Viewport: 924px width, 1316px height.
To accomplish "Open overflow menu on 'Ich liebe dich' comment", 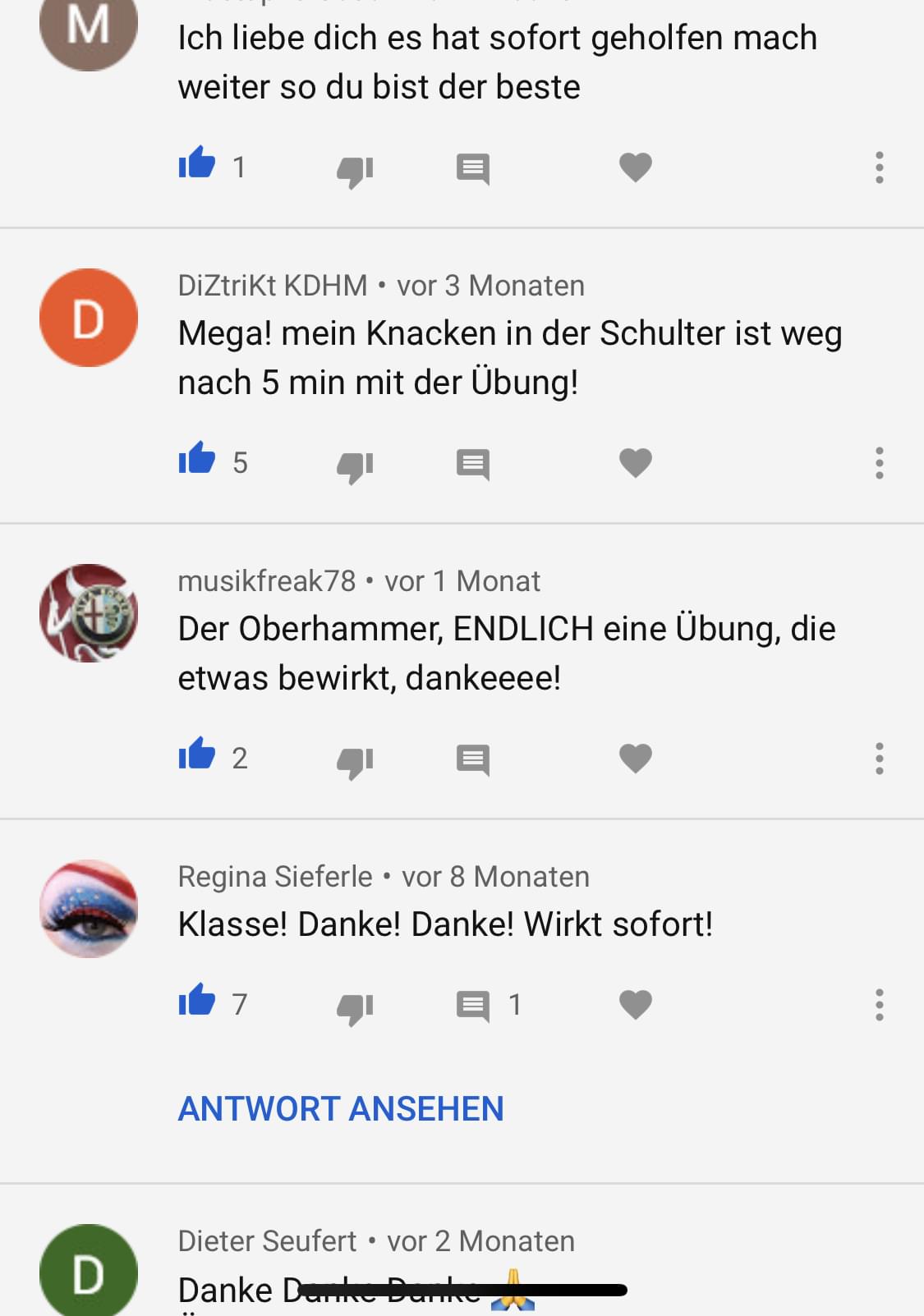I will [x=879, y=167].
